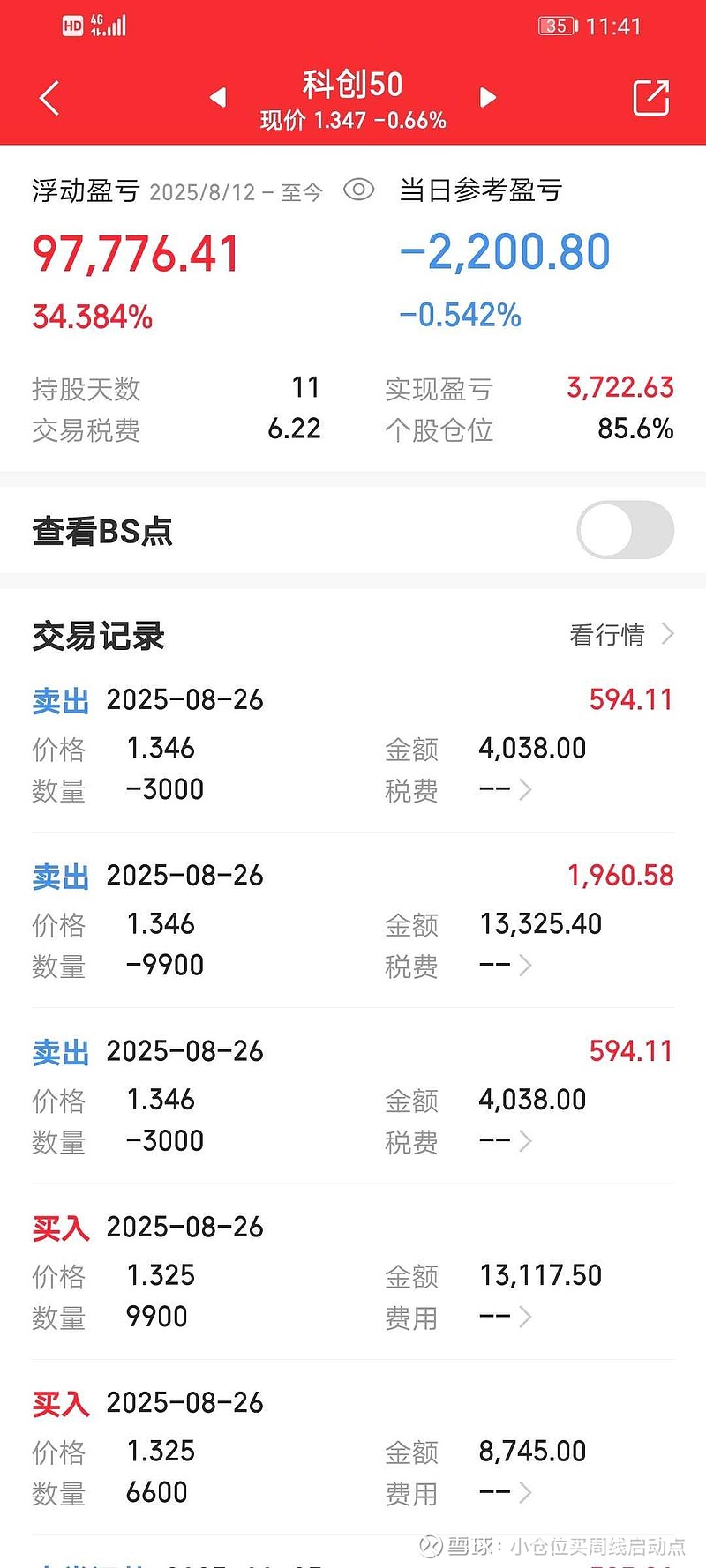
Task: Switch to previous stock with left triangle arrow
Action: coord(218,97)
